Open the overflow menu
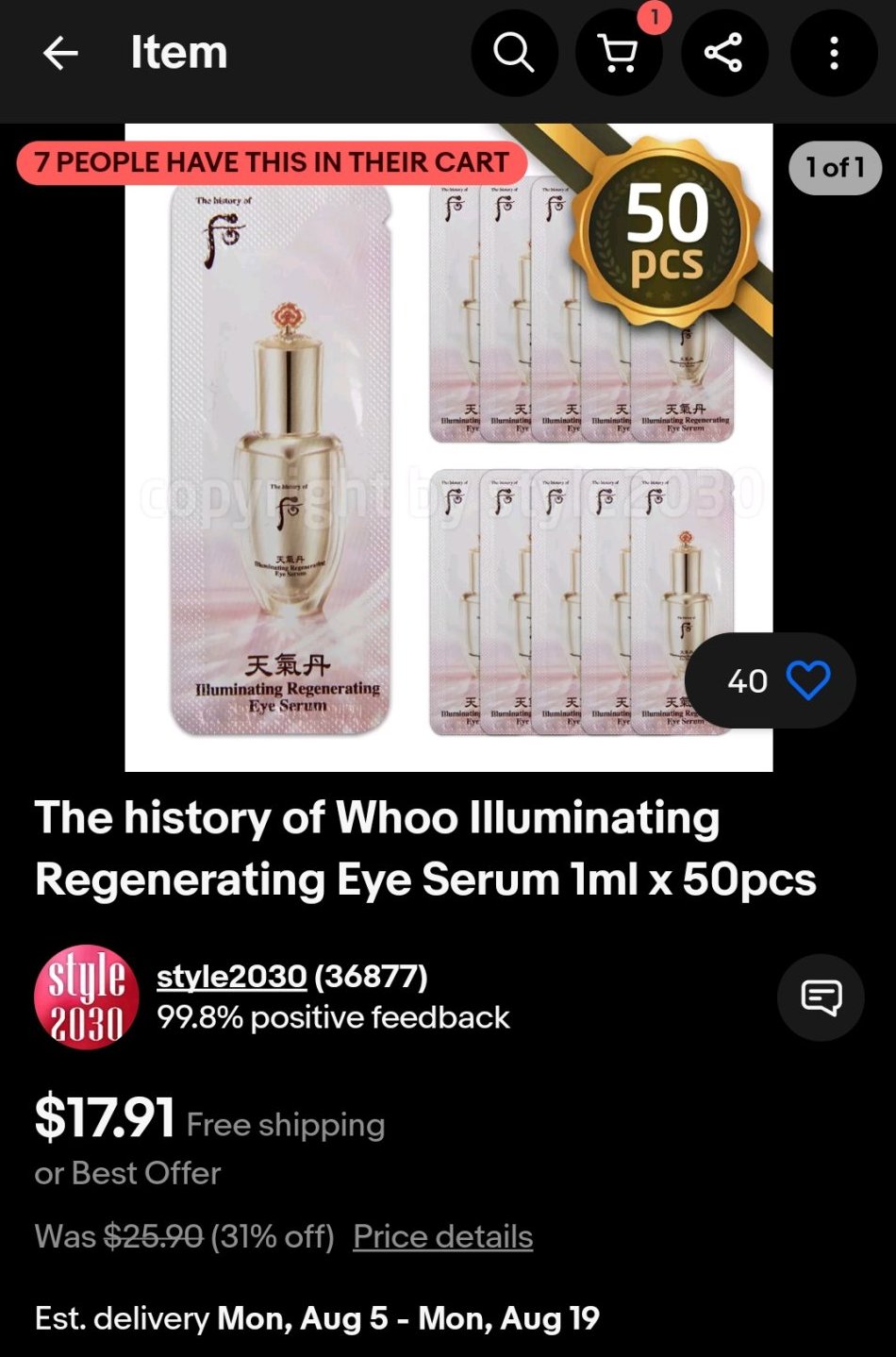 coord(834,53)
